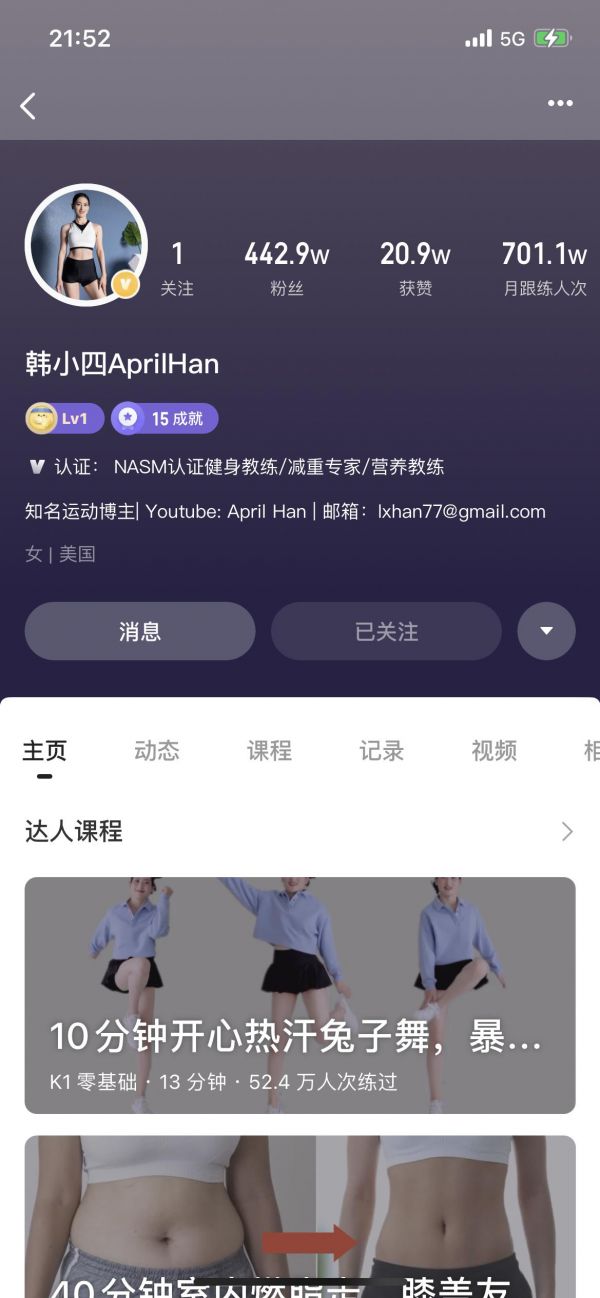View the 442.9w 粉丝 followers list
Screen dimensions: 600x1298
click(286, 268)
